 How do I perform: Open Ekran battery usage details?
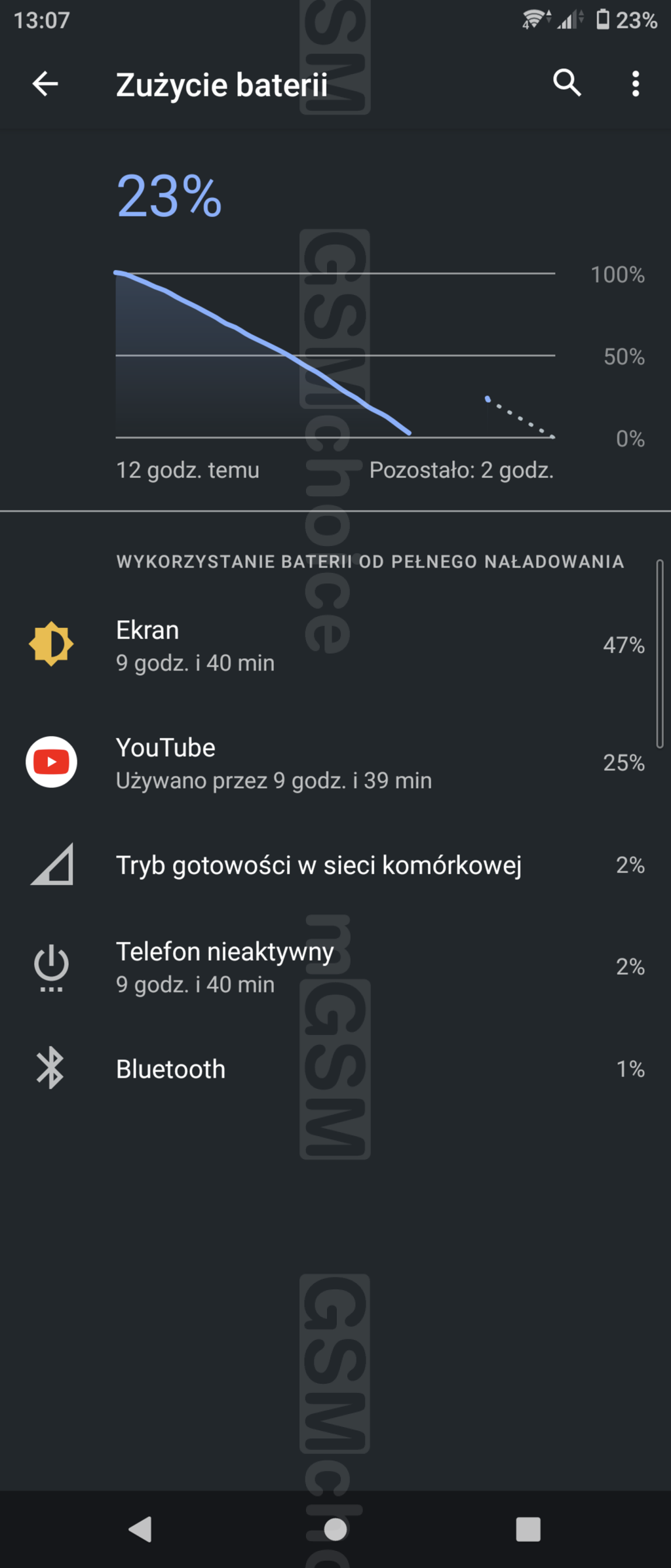(x=335, y=645)
